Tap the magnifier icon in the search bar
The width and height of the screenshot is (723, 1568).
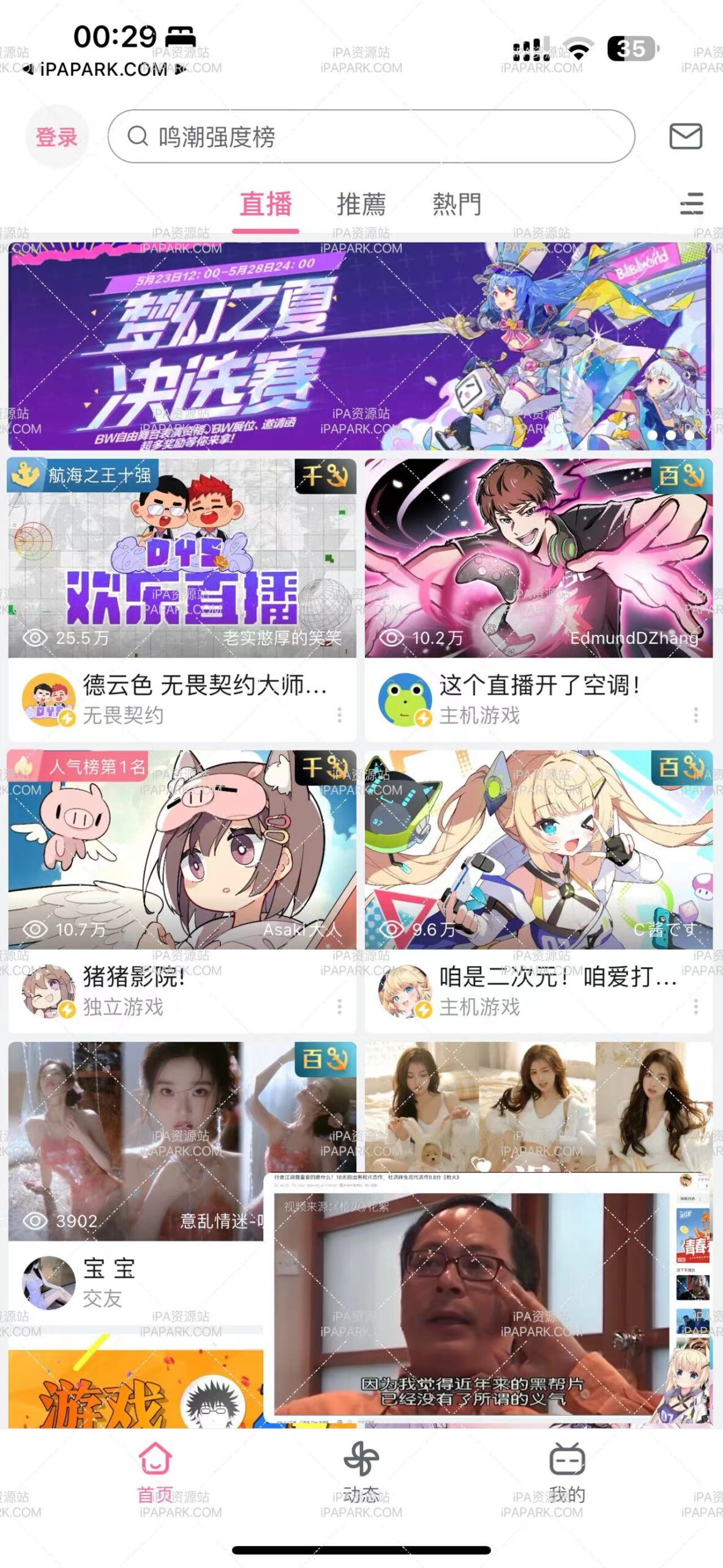(140, 136)
